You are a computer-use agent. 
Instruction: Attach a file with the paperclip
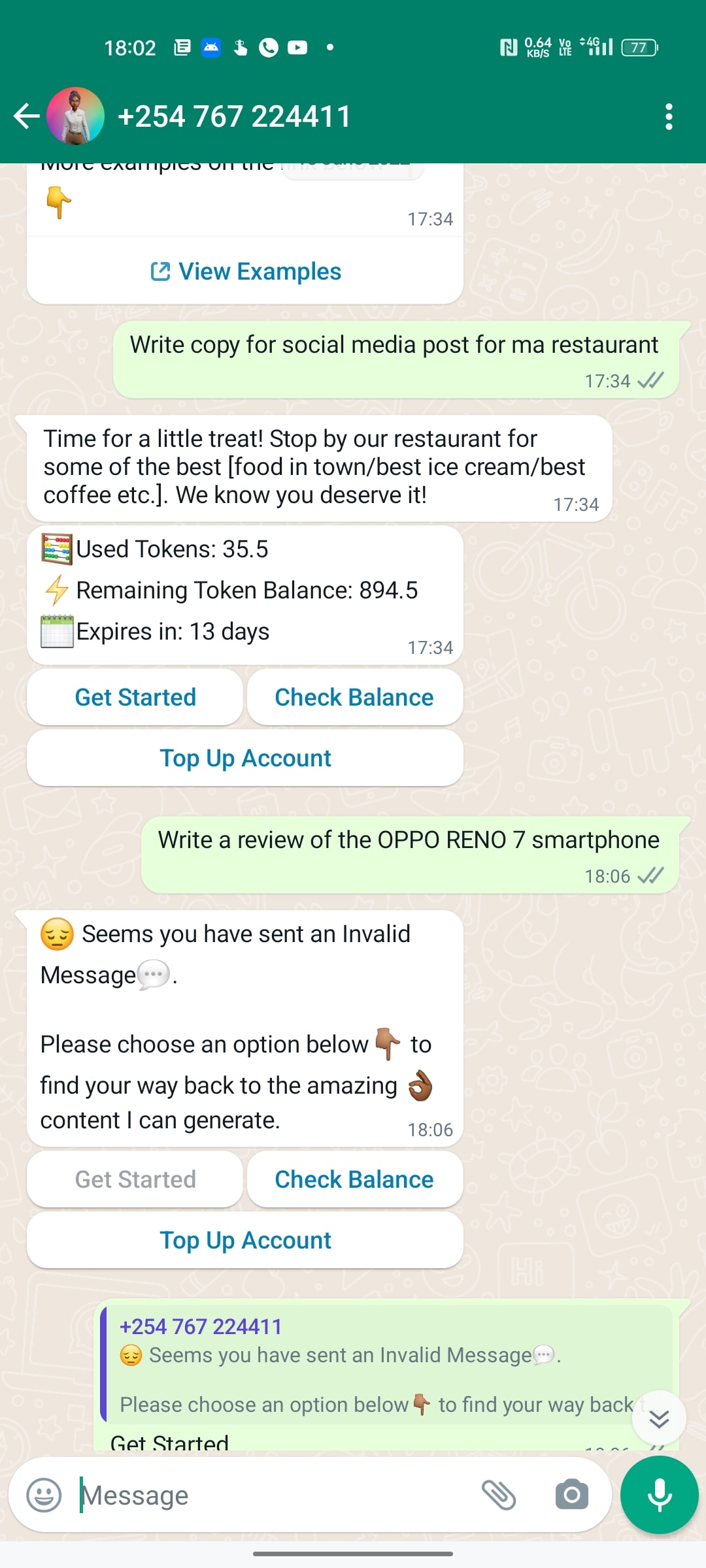[499, 1495]
